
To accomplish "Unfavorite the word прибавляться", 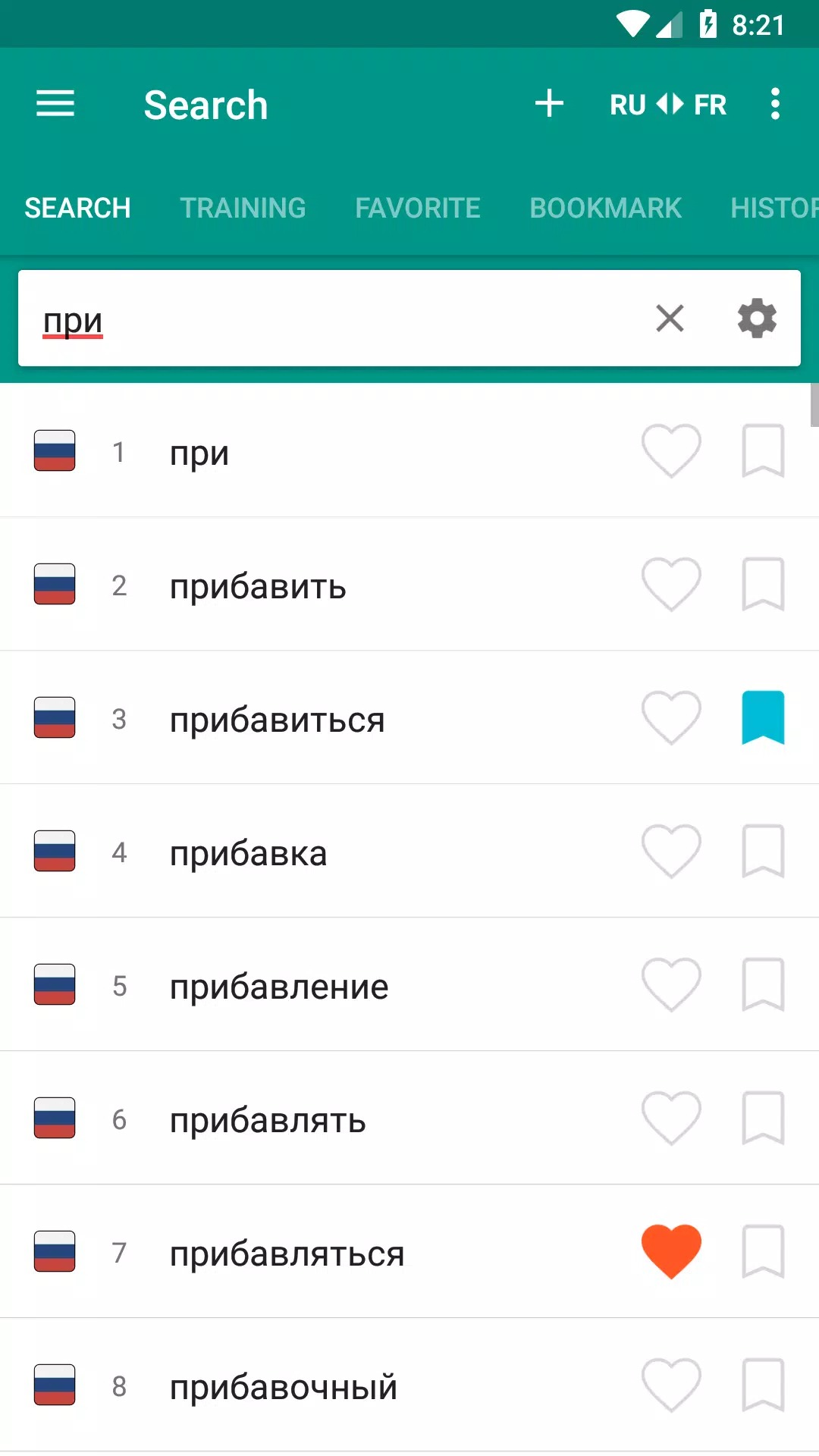I will coord(671,1251).
